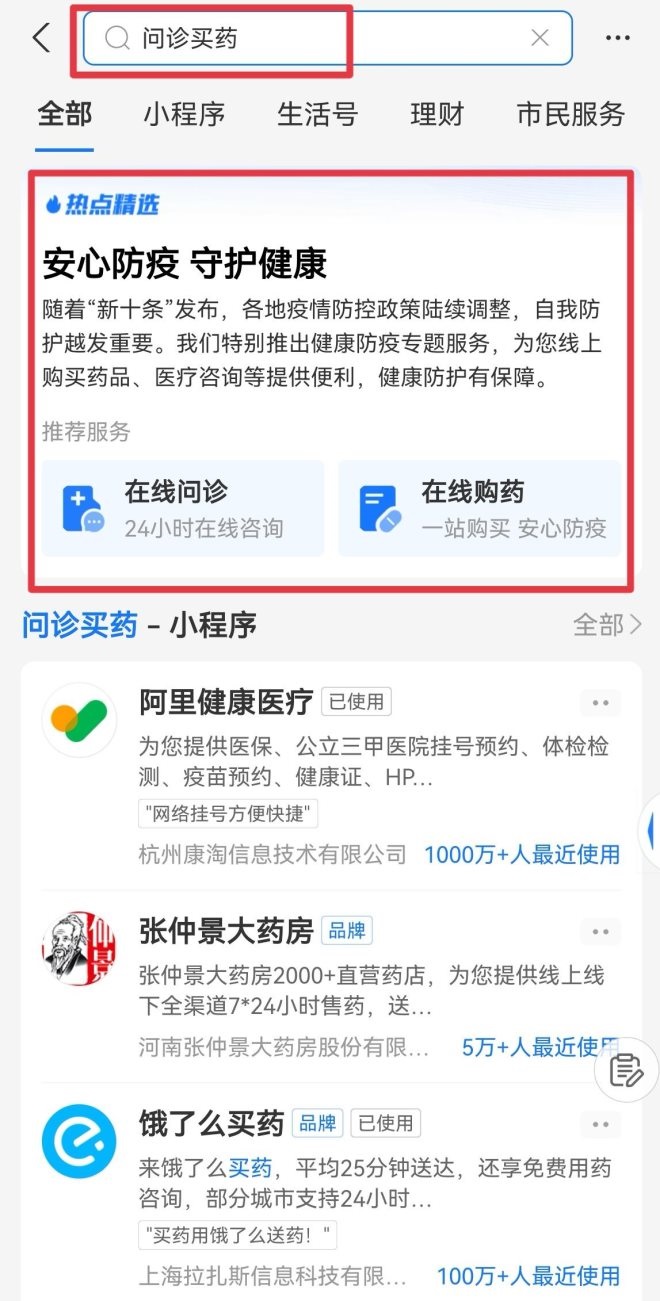Open the 在线问诊 service card
Viewport: 660px width, 1301px height.
[183, 508]
